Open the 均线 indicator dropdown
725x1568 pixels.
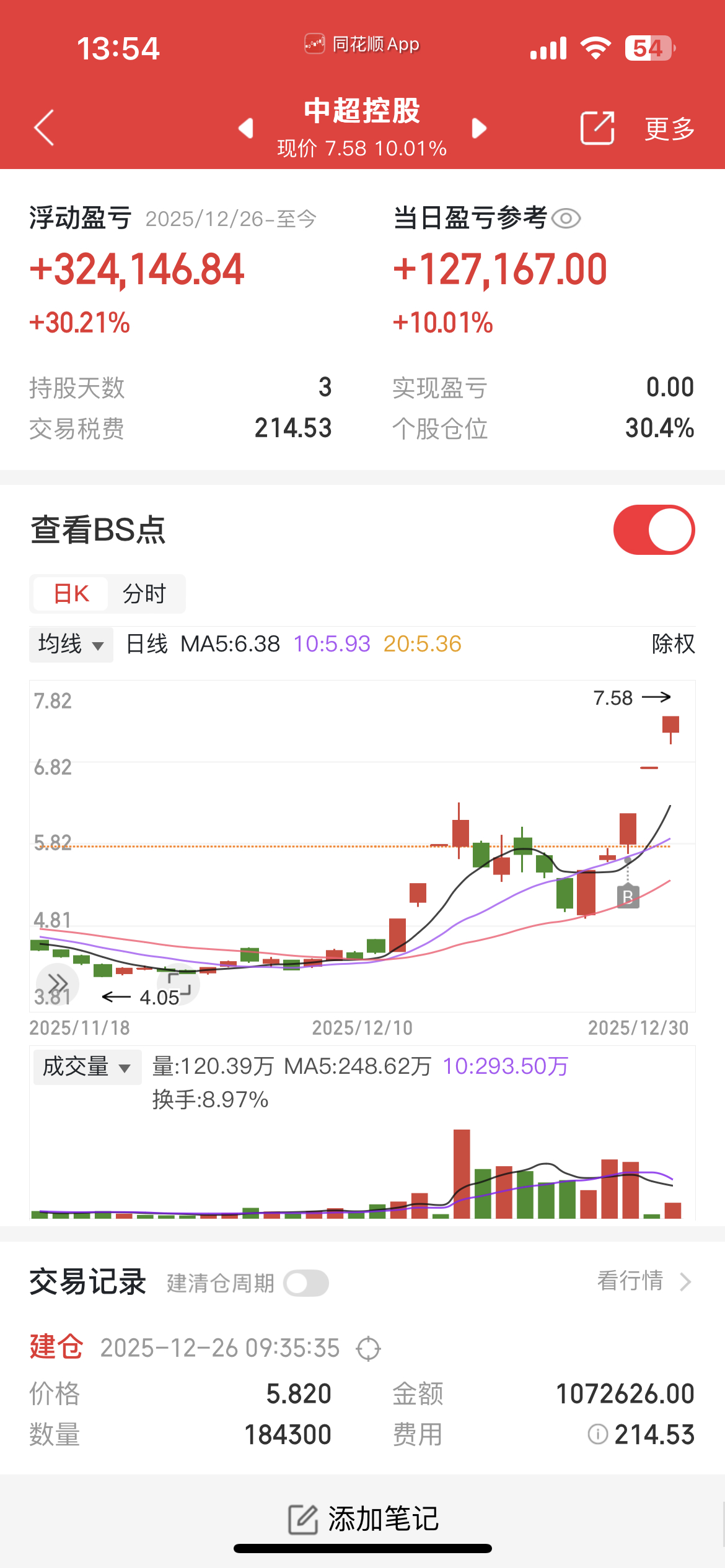tap(71, 645)
